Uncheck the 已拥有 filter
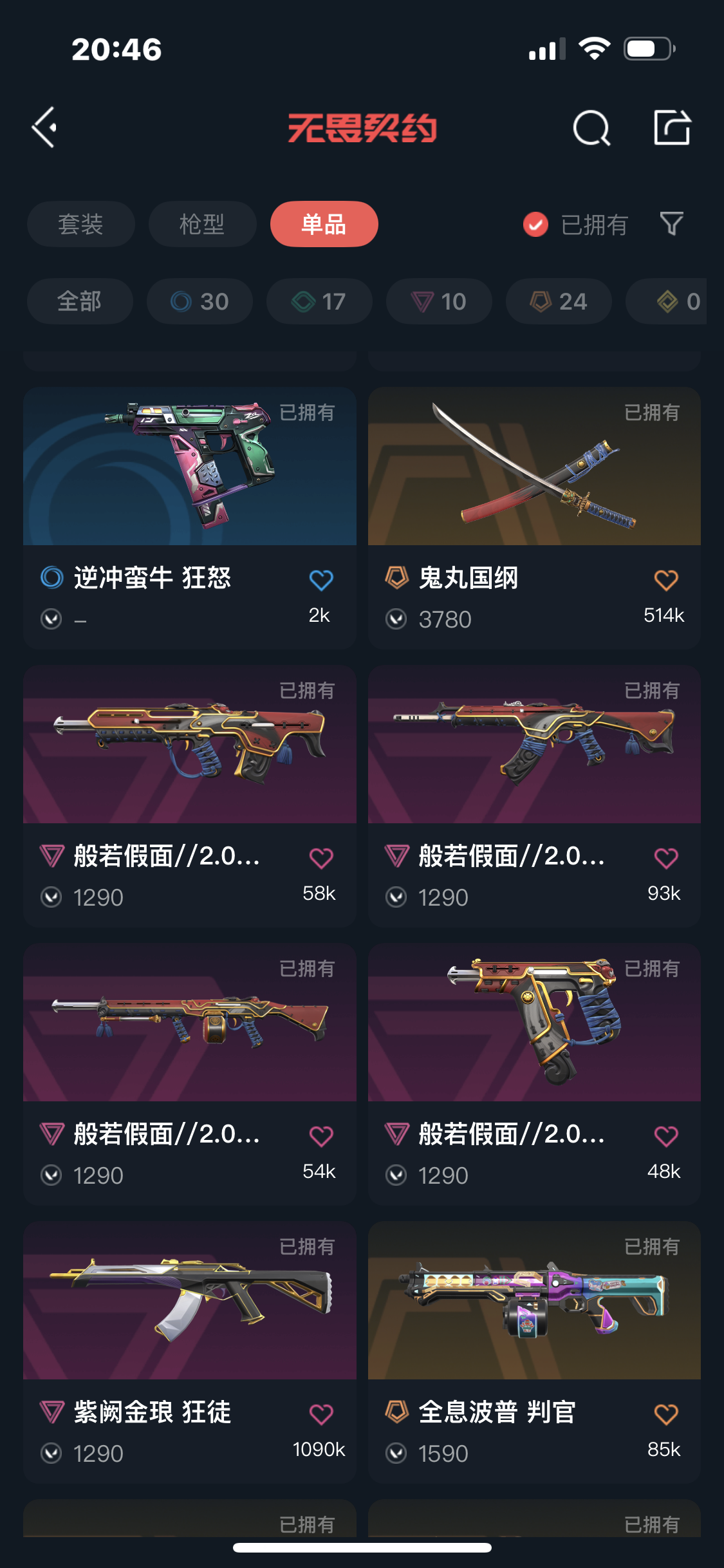 pos(535,225)
